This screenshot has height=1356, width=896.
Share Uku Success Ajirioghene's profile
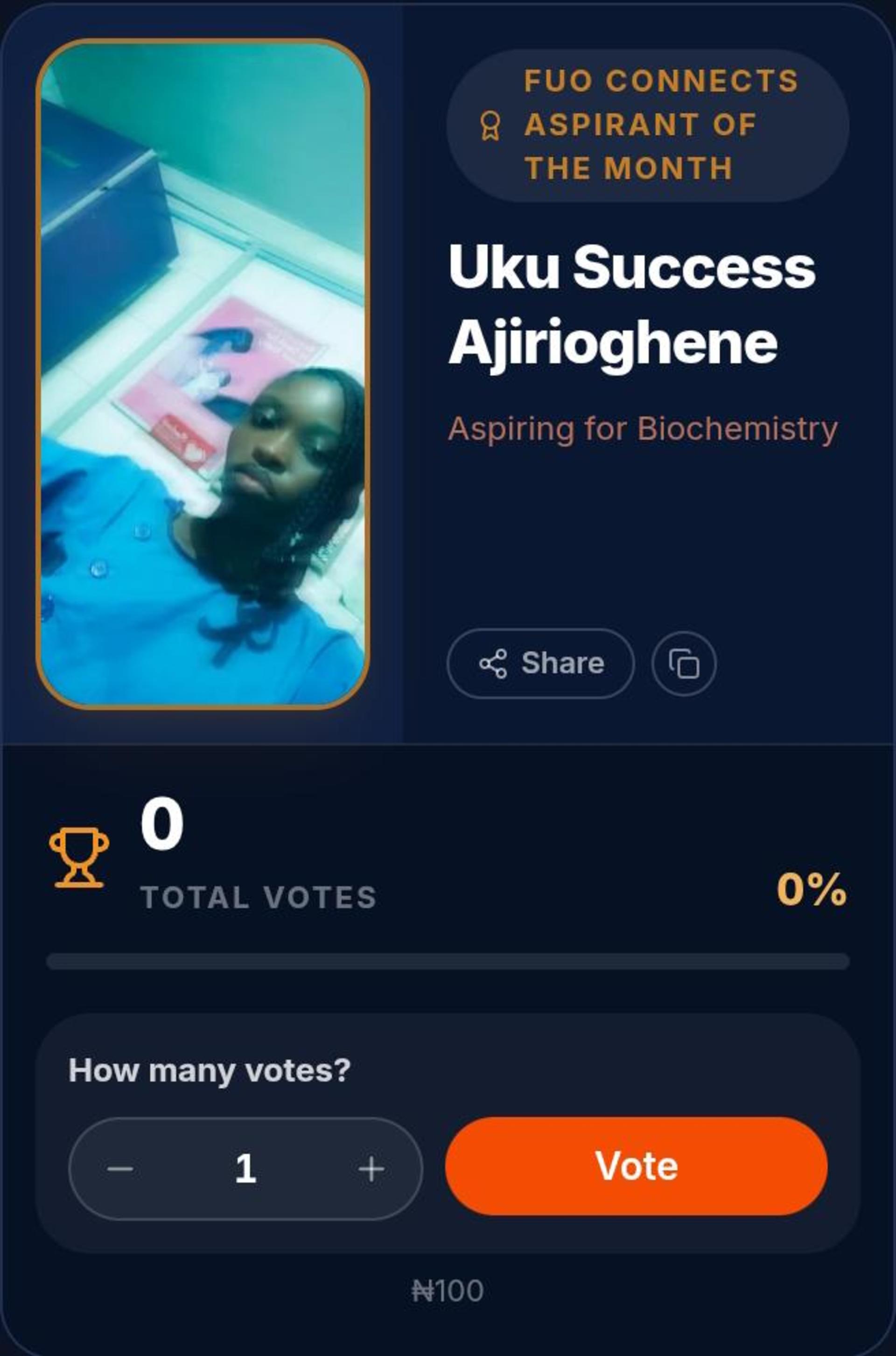(x=540, y=664)
